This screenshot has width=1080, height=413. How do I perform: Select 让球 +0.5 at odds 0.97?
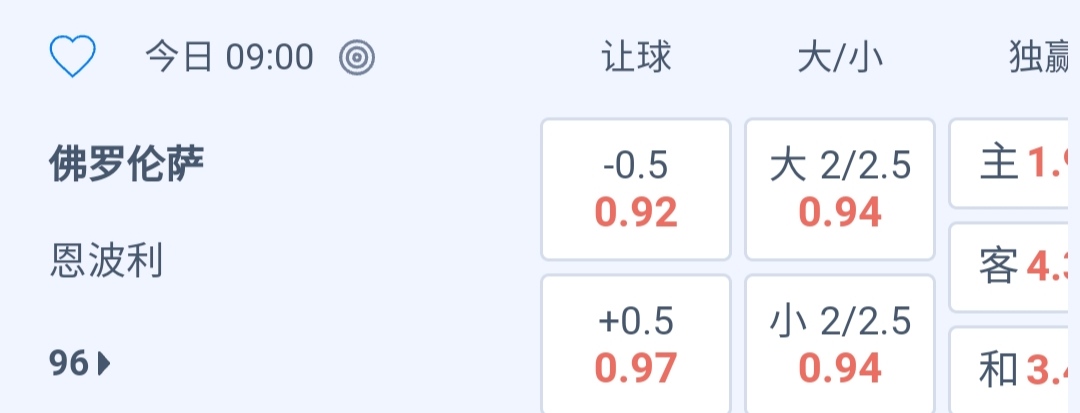(636, 345)
